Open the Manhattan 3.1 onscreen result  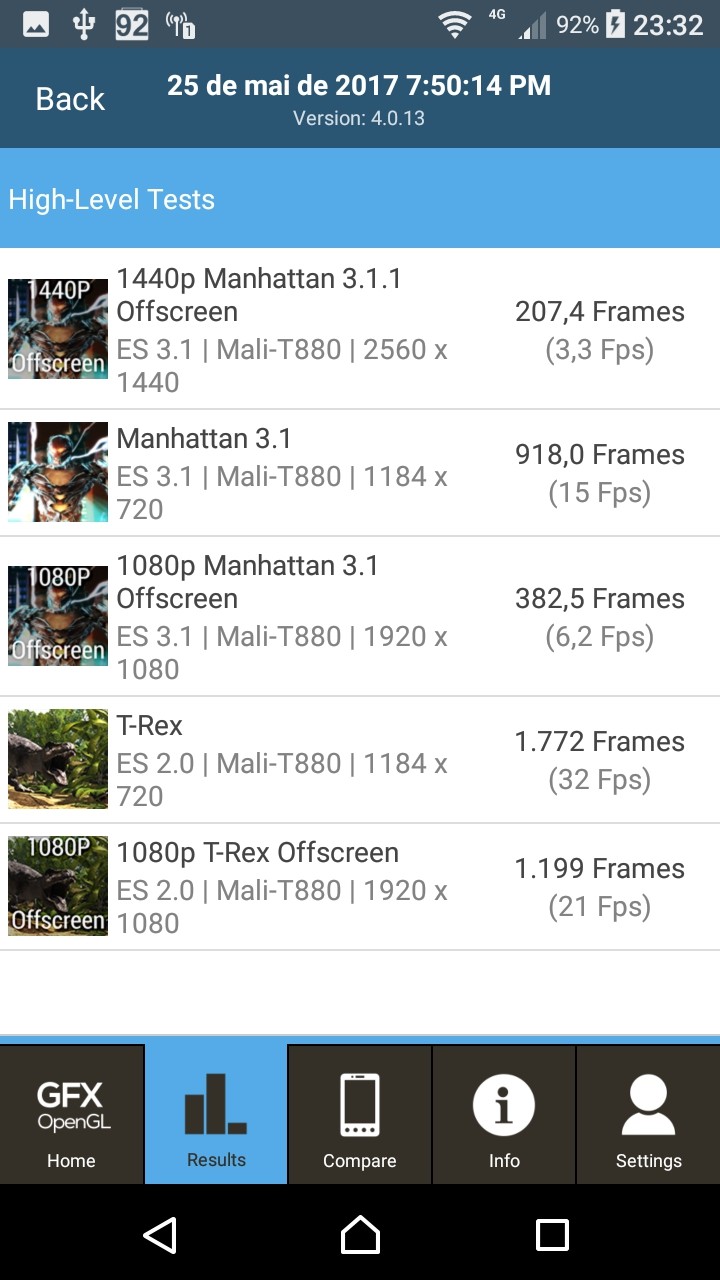point(360,473)
